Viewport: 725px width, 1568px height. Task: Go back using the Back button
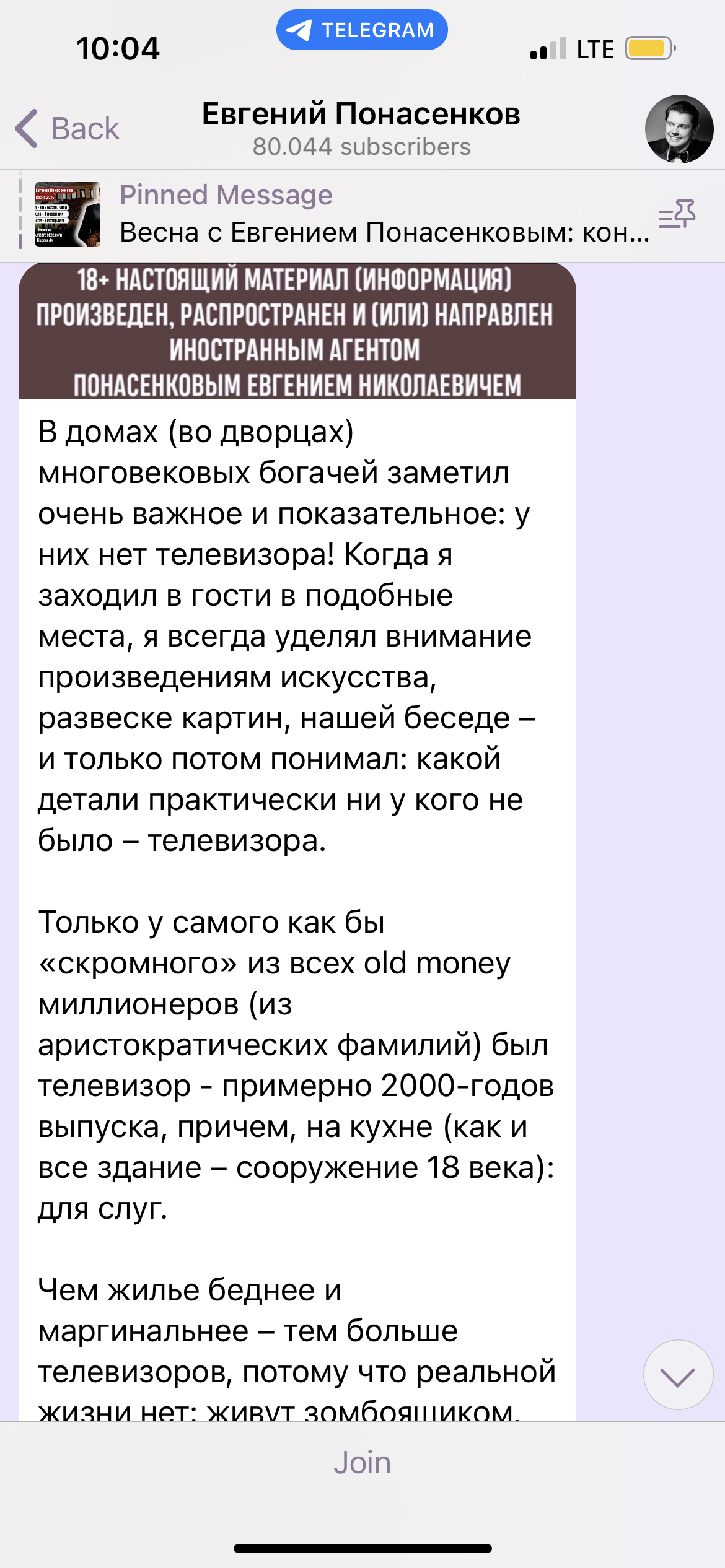67,129
